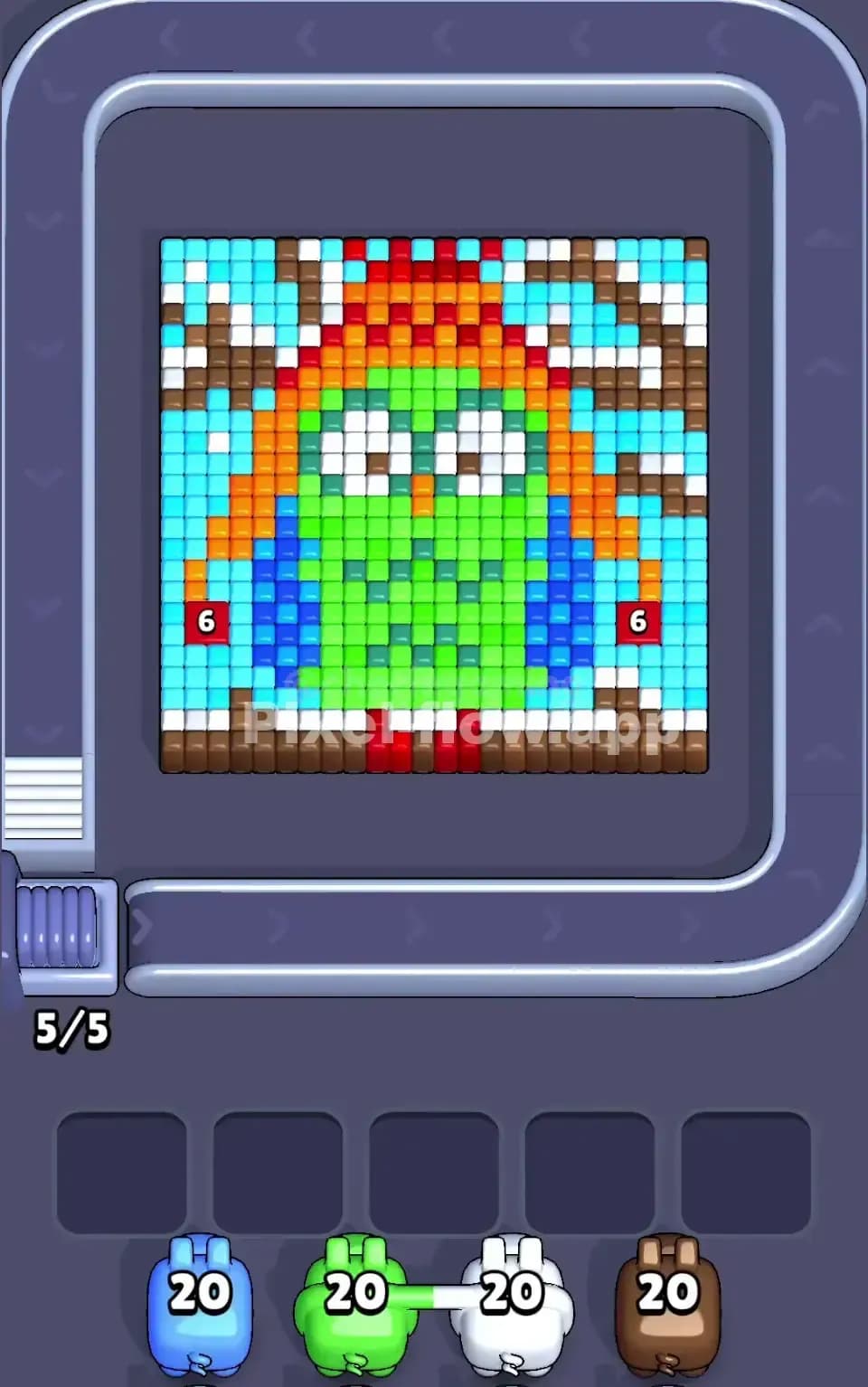The image size is (868, 1387).
Task: Open the middle empty tray slot
Action: coord(434,1162)
